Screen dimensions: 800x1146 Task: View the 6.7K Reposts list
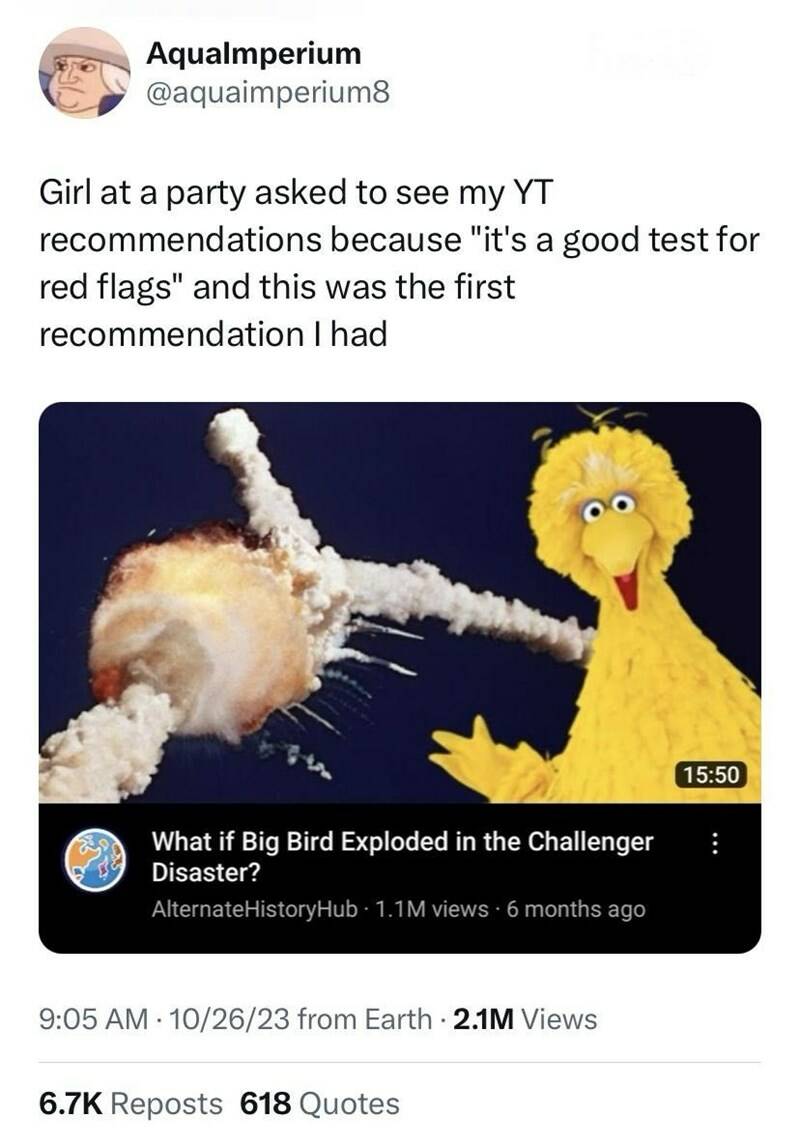131,1103
